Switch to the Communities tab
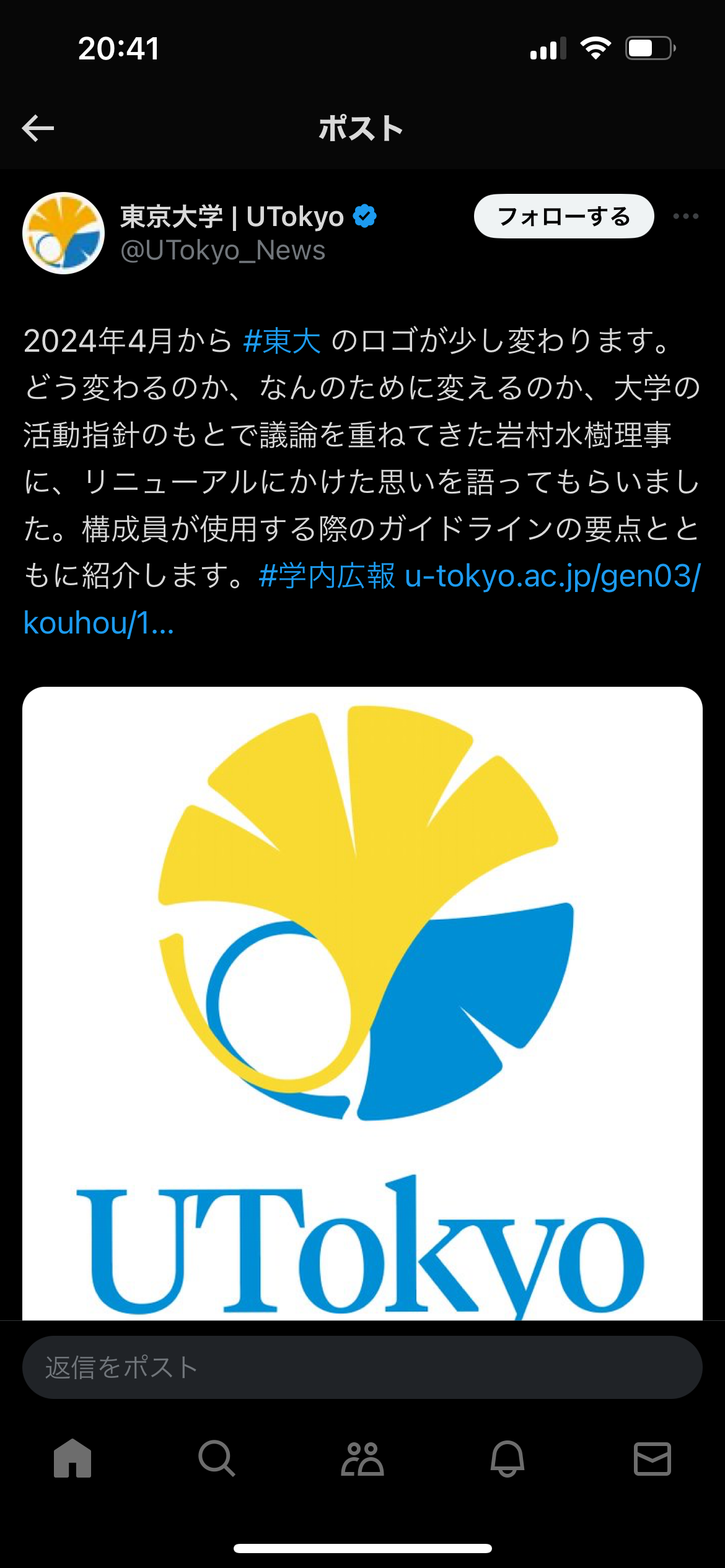725x1568 pixels. (362, 1458)
